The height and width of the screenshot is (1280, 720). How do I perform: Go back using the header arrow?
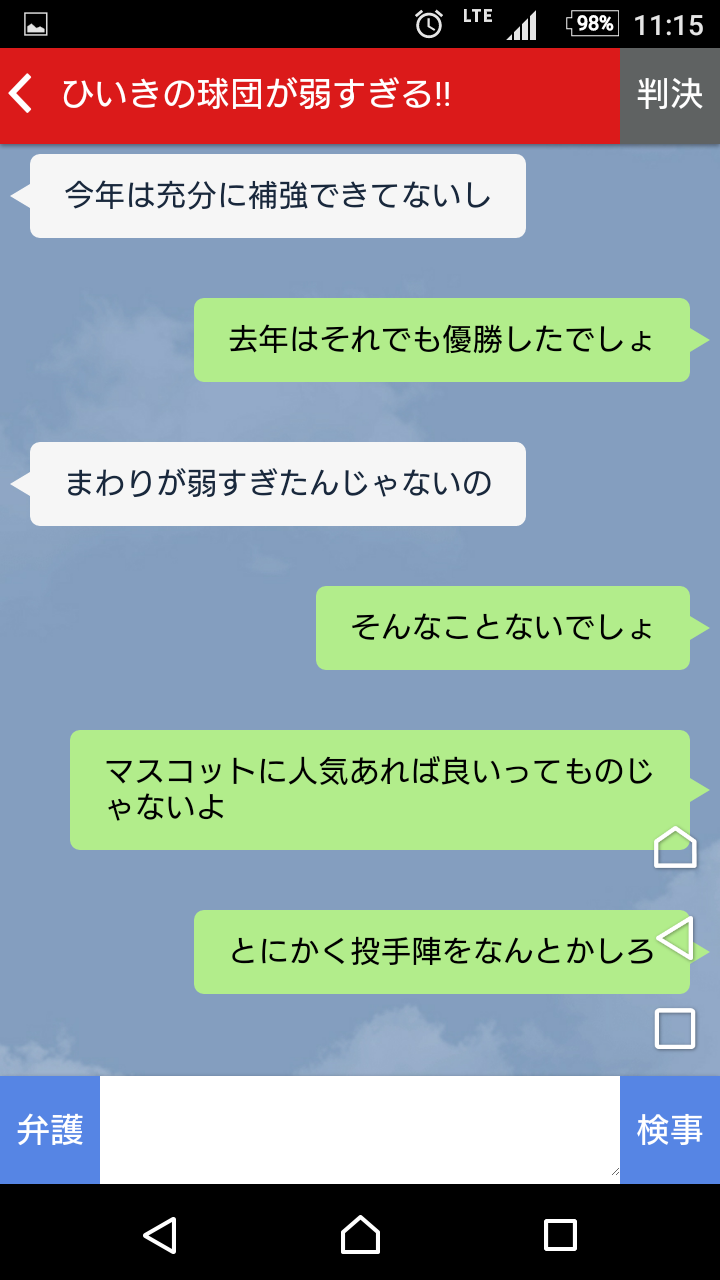22,95
